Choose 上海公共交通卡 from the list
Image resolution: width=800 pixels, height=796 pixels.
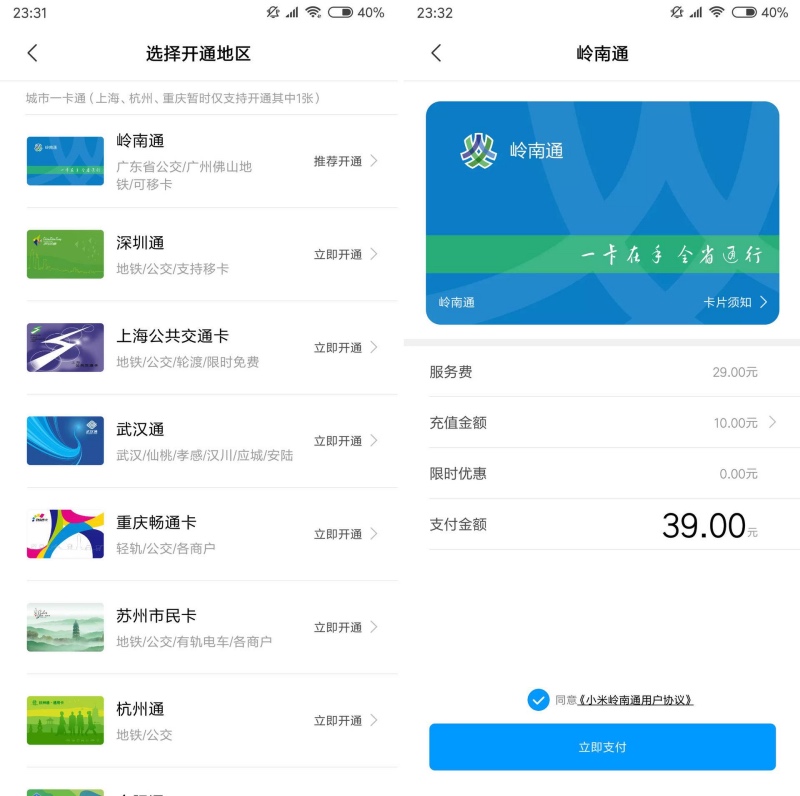200,348
